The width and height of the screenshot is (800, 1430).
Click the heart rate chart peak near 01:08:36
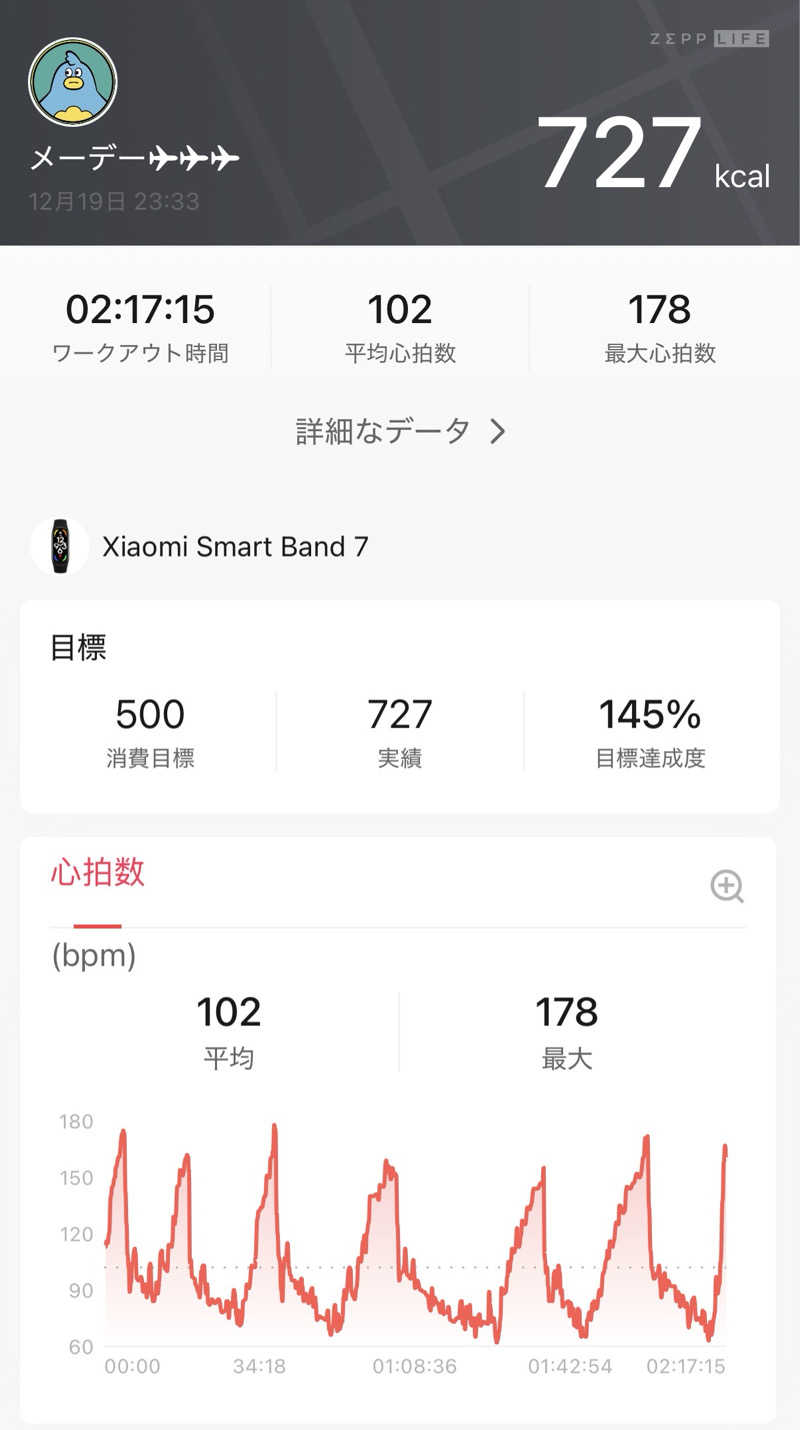[387, 1160]
